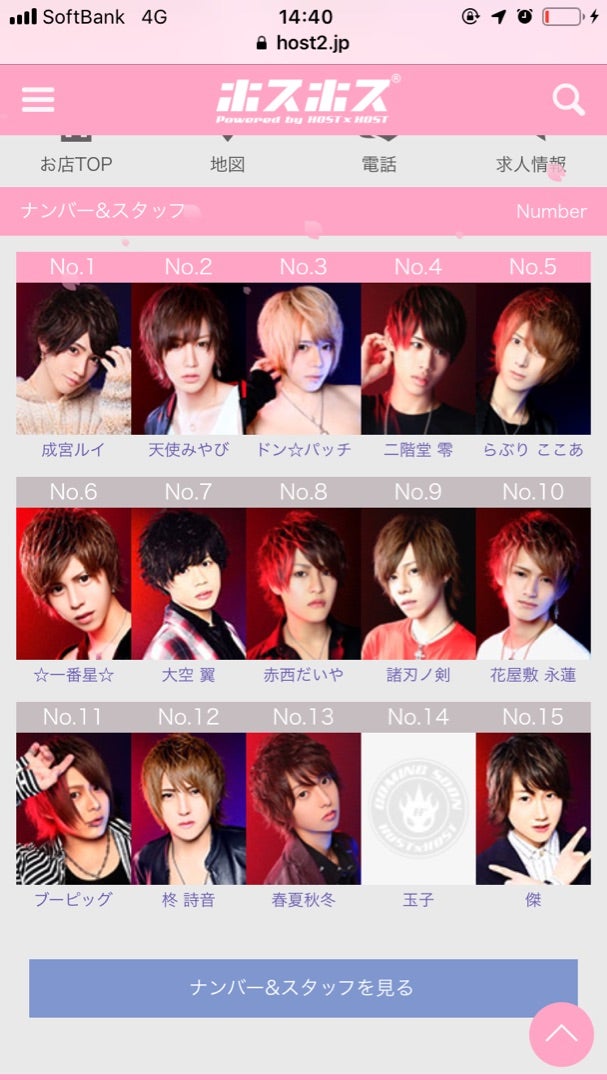The height and width of the screenshot is (1080, 607).
Task: Open No.11 ブーピッグ profile
Action: coord(73,808)
